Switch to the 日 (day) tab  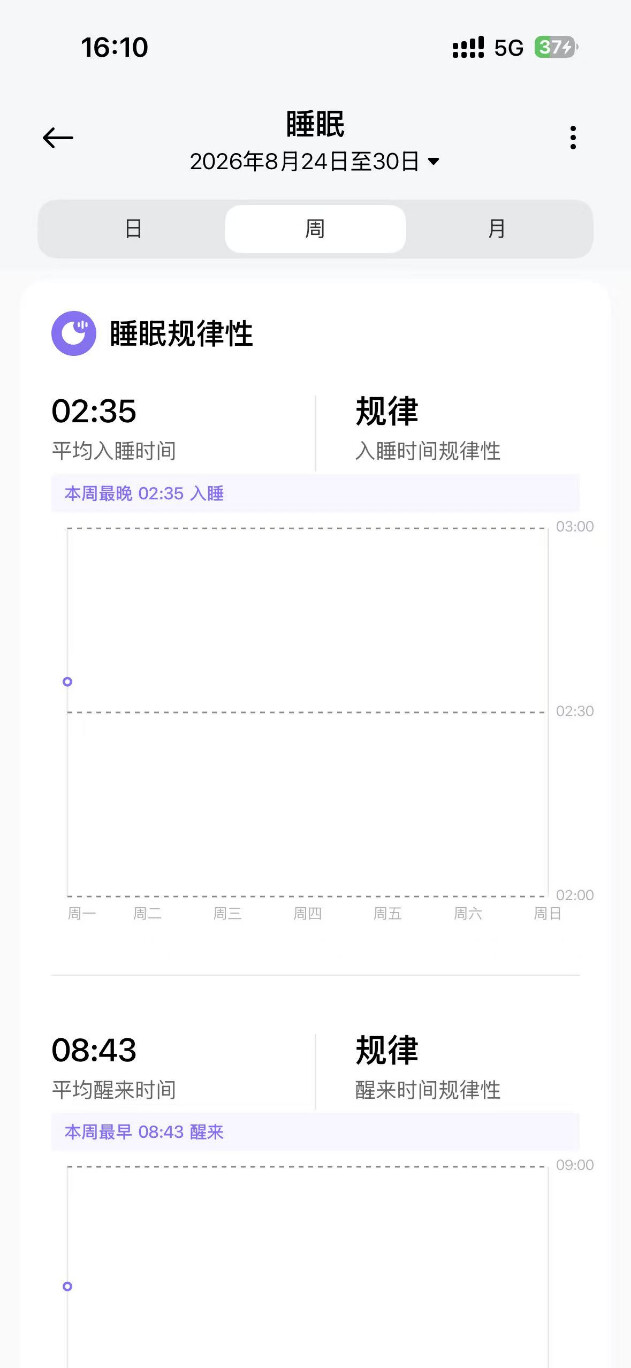[133, 229]
